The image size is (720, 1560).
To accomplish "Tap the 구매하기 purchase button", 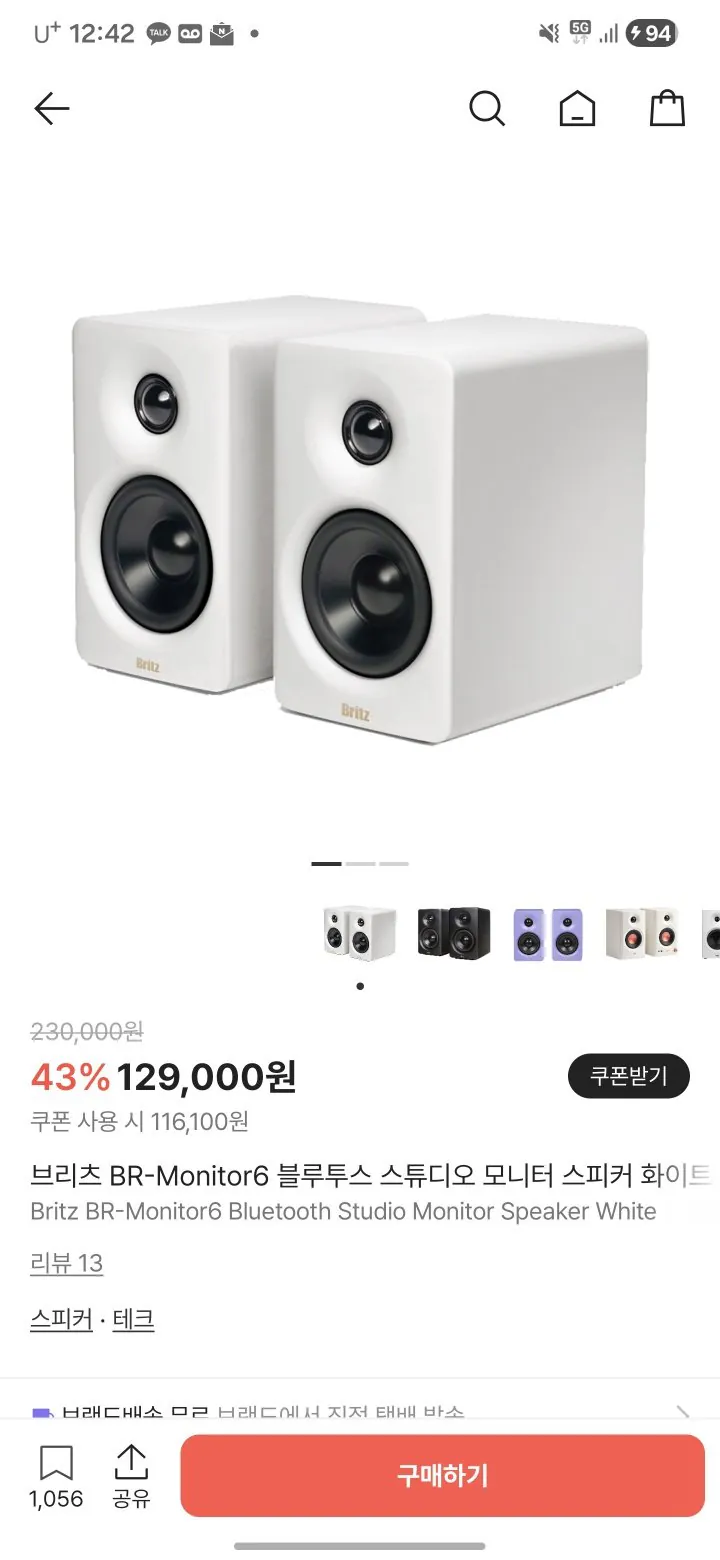I will (x=443, y=1476).
